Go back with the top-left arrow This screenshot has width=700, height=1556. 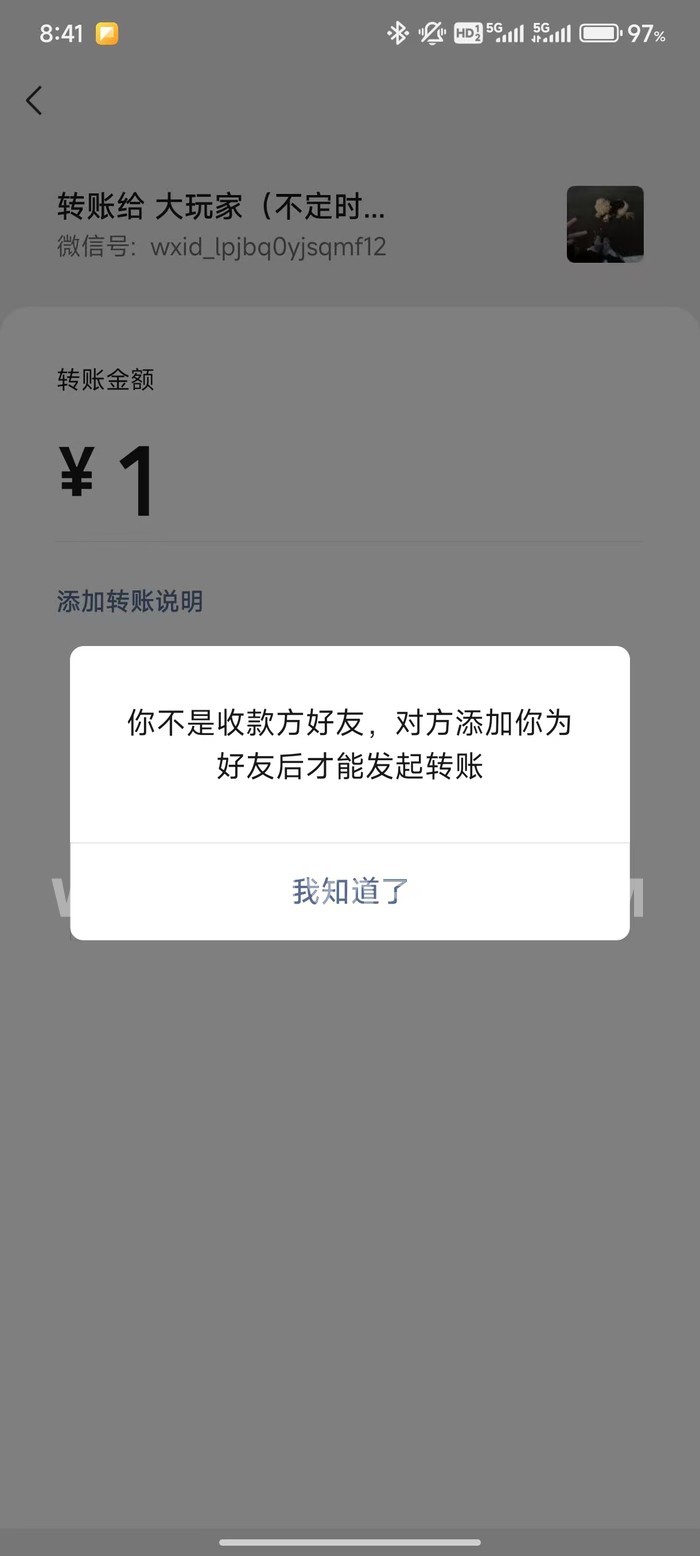pos(34,100)
